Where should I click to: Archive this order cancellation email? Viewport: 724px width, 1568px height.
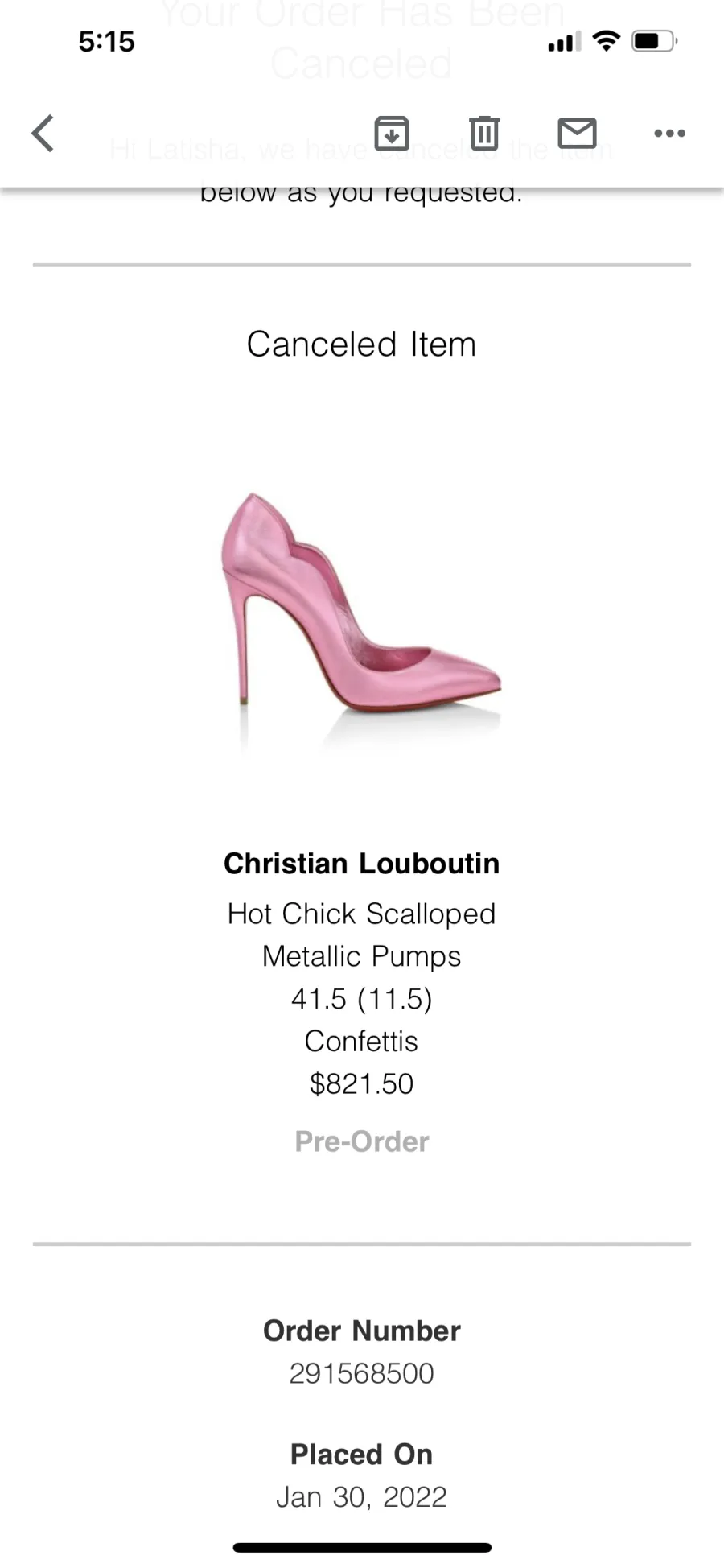pyautogui.click(x=392, y=133)
